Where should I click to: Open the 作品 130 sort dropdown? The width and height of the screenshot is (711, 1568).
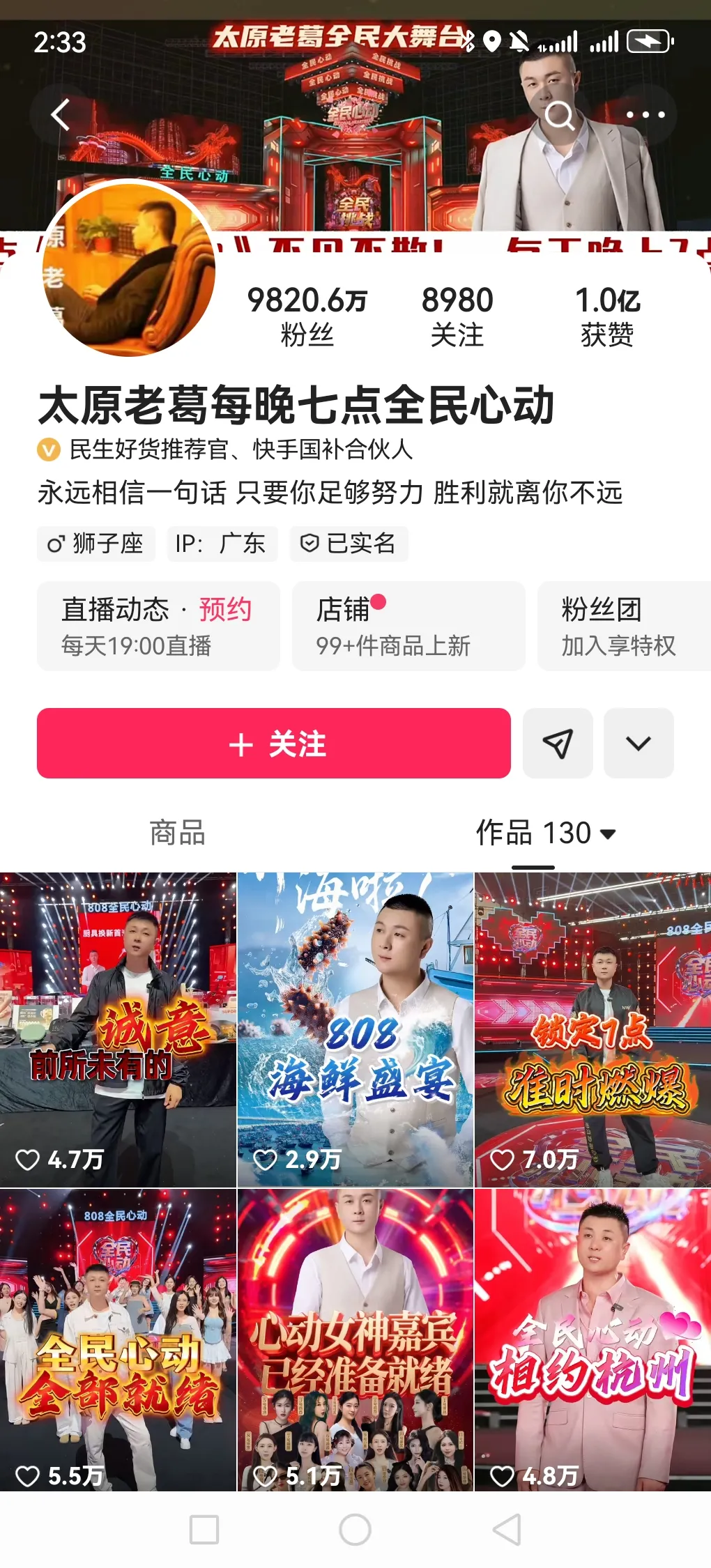point(546,833)
